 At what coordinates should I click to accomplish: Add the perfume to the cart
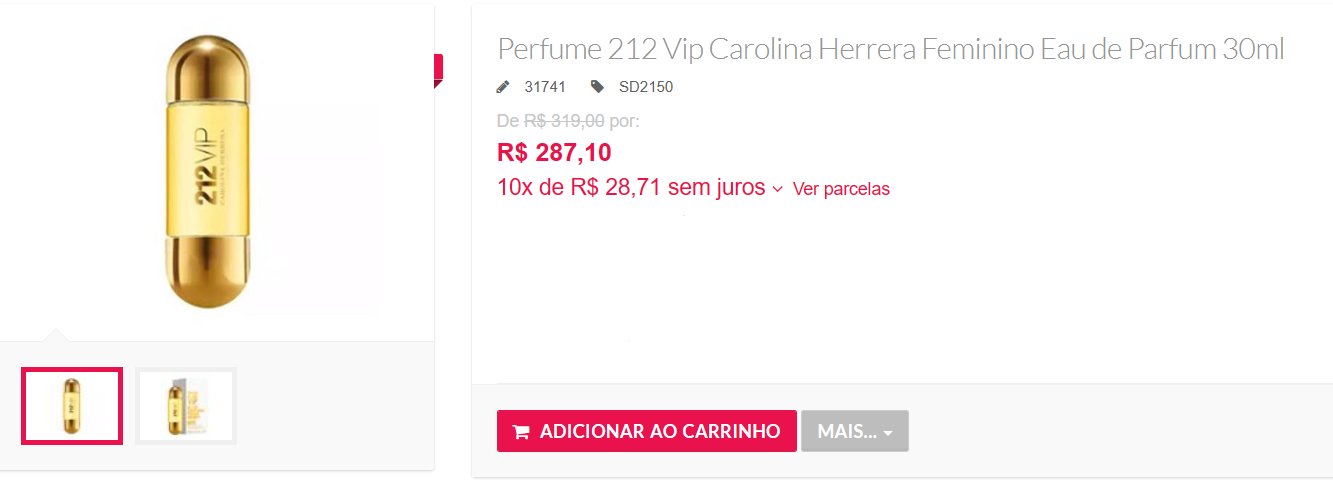click(x=646, y=431)
